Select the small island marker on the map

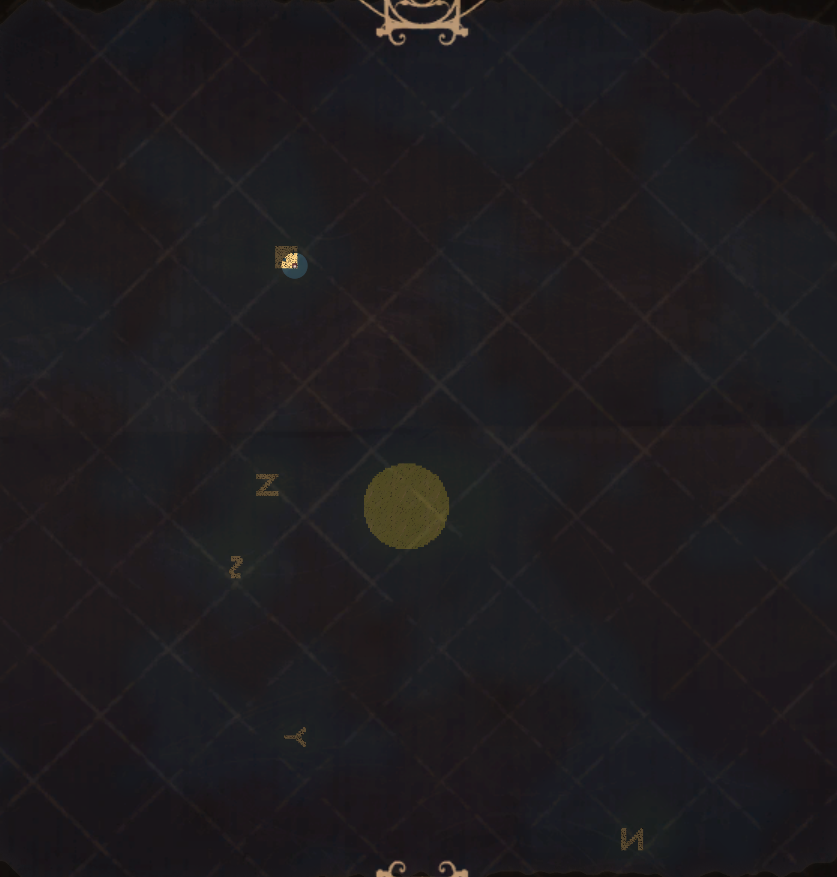point(286,255)
